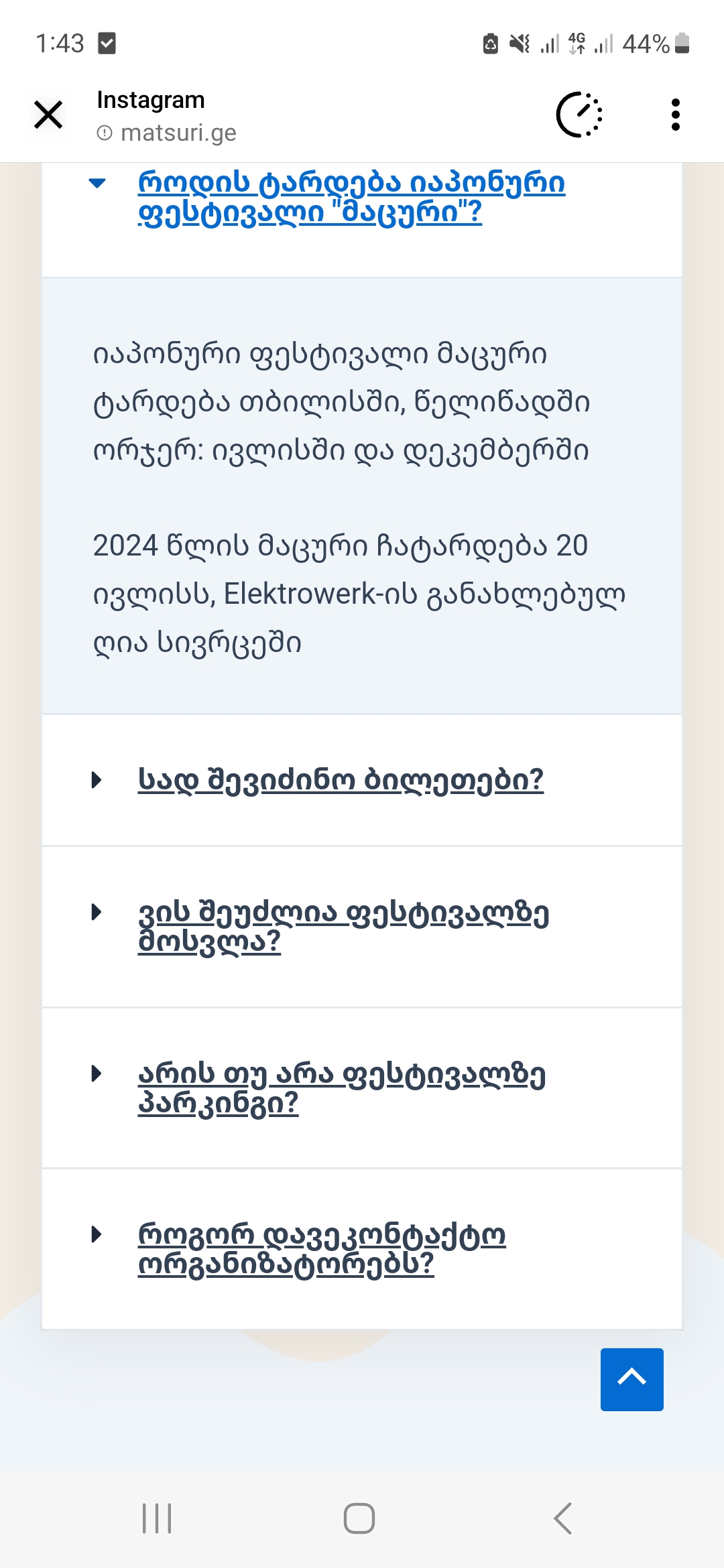The height and width of the screenshot is (1568, 724).
Task: Expand 'სად შევიძინო ბილეთები?' question
Action: (x=340, y=780)
